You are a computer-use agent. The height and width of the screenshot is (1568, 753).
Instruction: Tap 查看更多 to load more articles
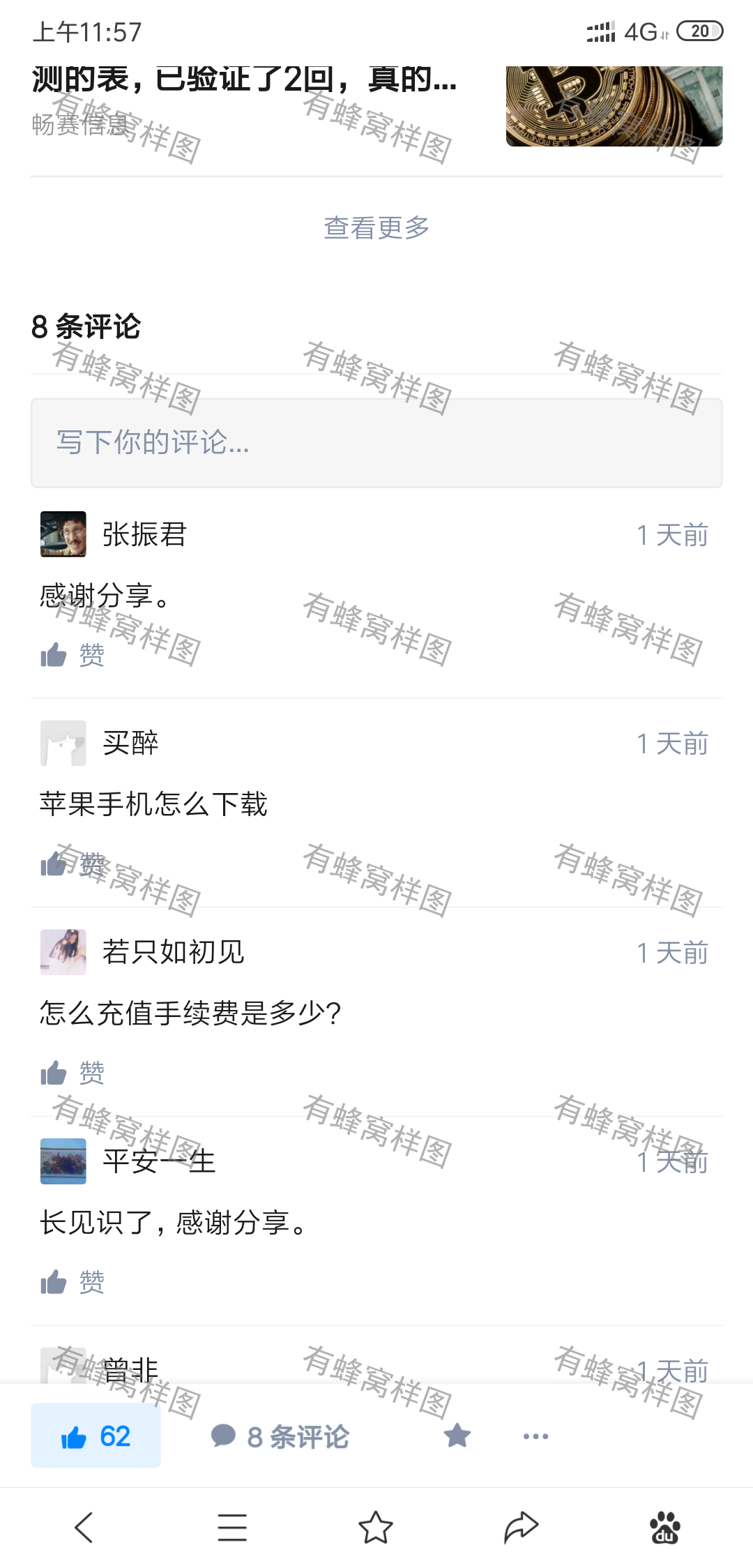[x=376, y=227]
